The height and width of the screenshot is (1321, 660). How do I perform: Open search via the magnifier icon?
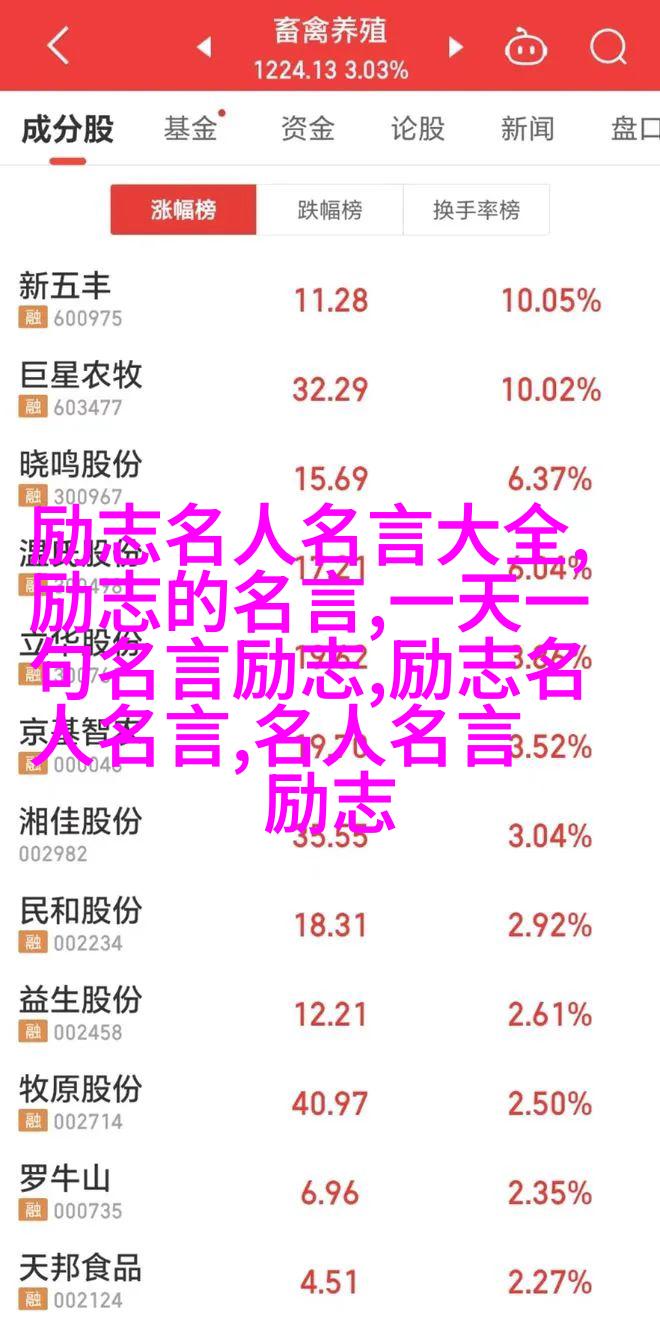[x=608, y=46]
